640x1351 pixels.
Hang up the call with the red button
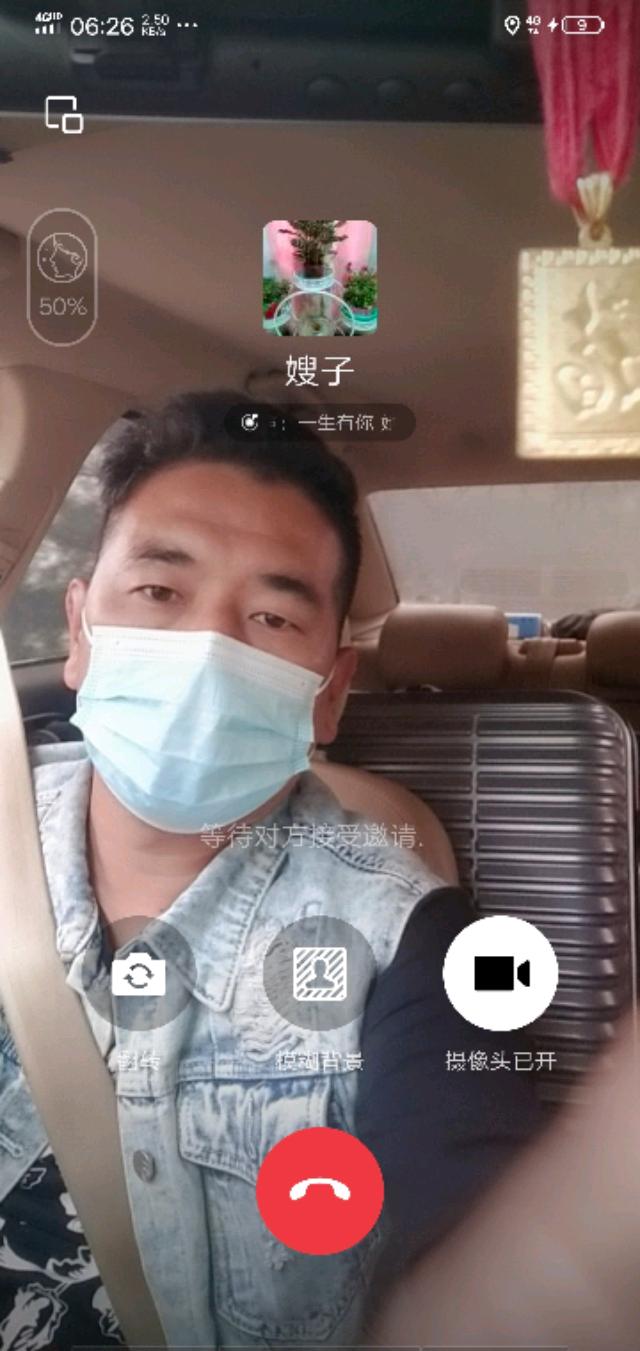(x=320, y=1191)
